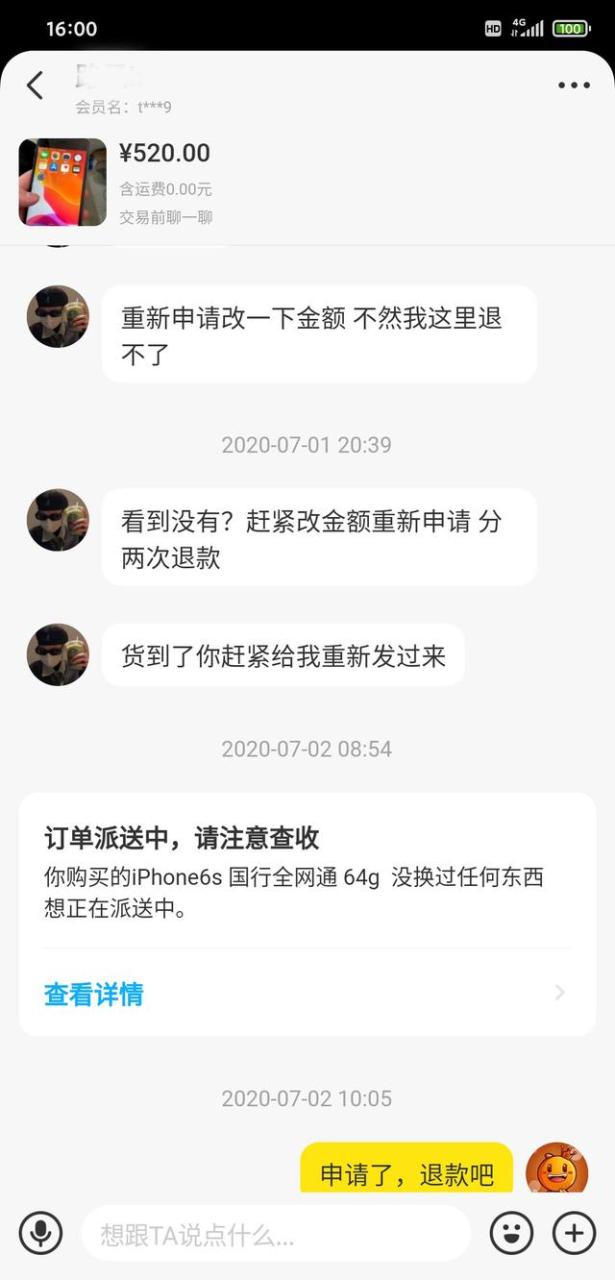615x1280 pixels.
Task: Go back from this chat
Action: tap(35, 86)
